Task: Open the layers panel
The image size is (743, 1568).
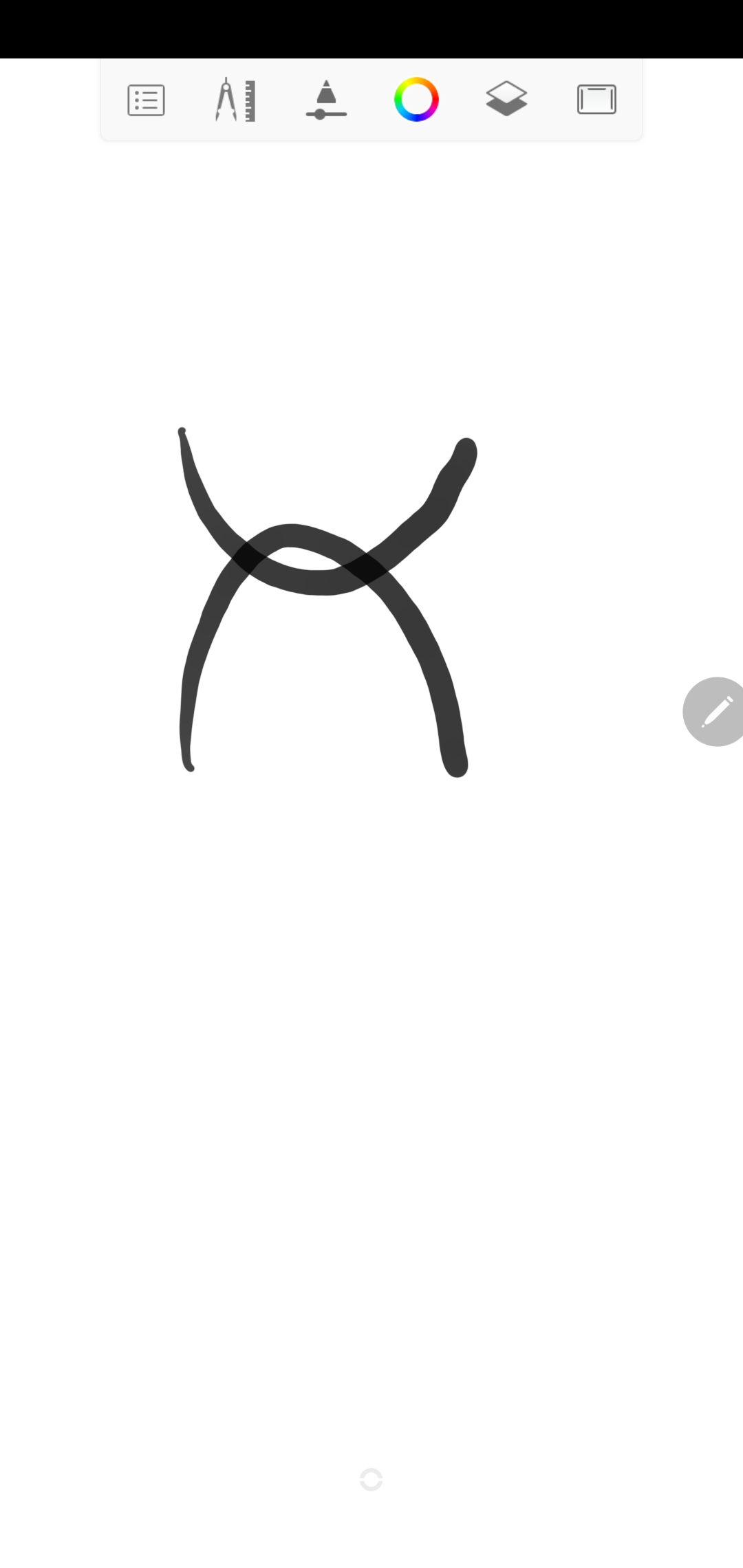Action: coord(506,99)
